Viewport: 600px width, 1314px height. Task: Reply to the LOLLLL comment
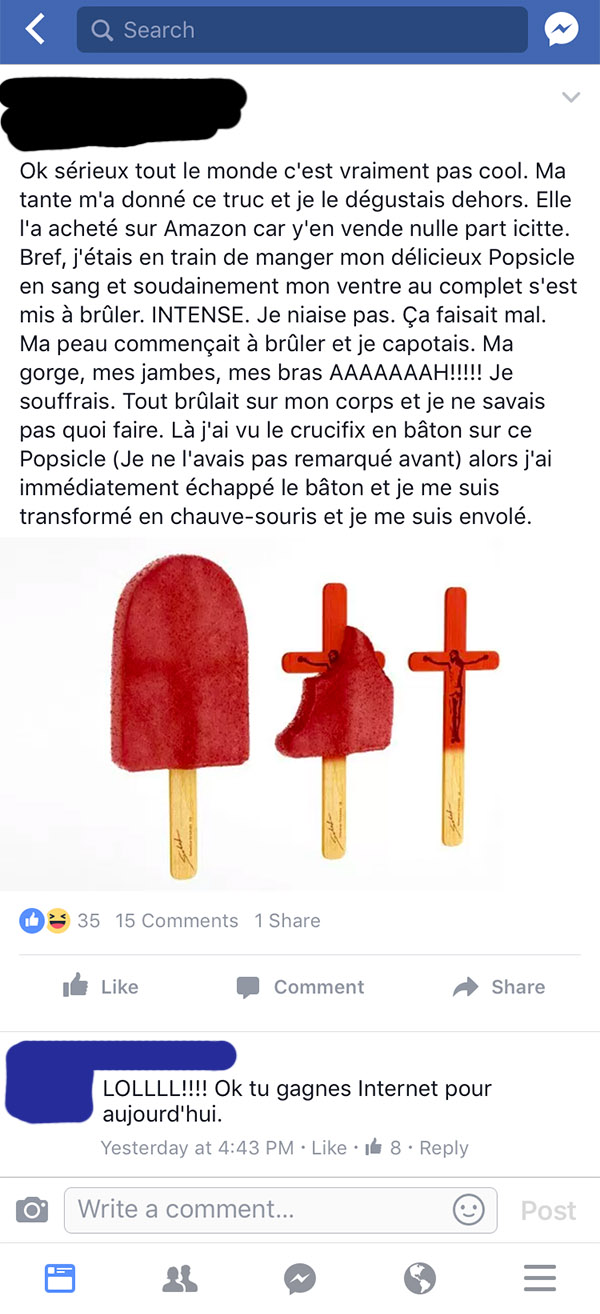[444, 1148]
